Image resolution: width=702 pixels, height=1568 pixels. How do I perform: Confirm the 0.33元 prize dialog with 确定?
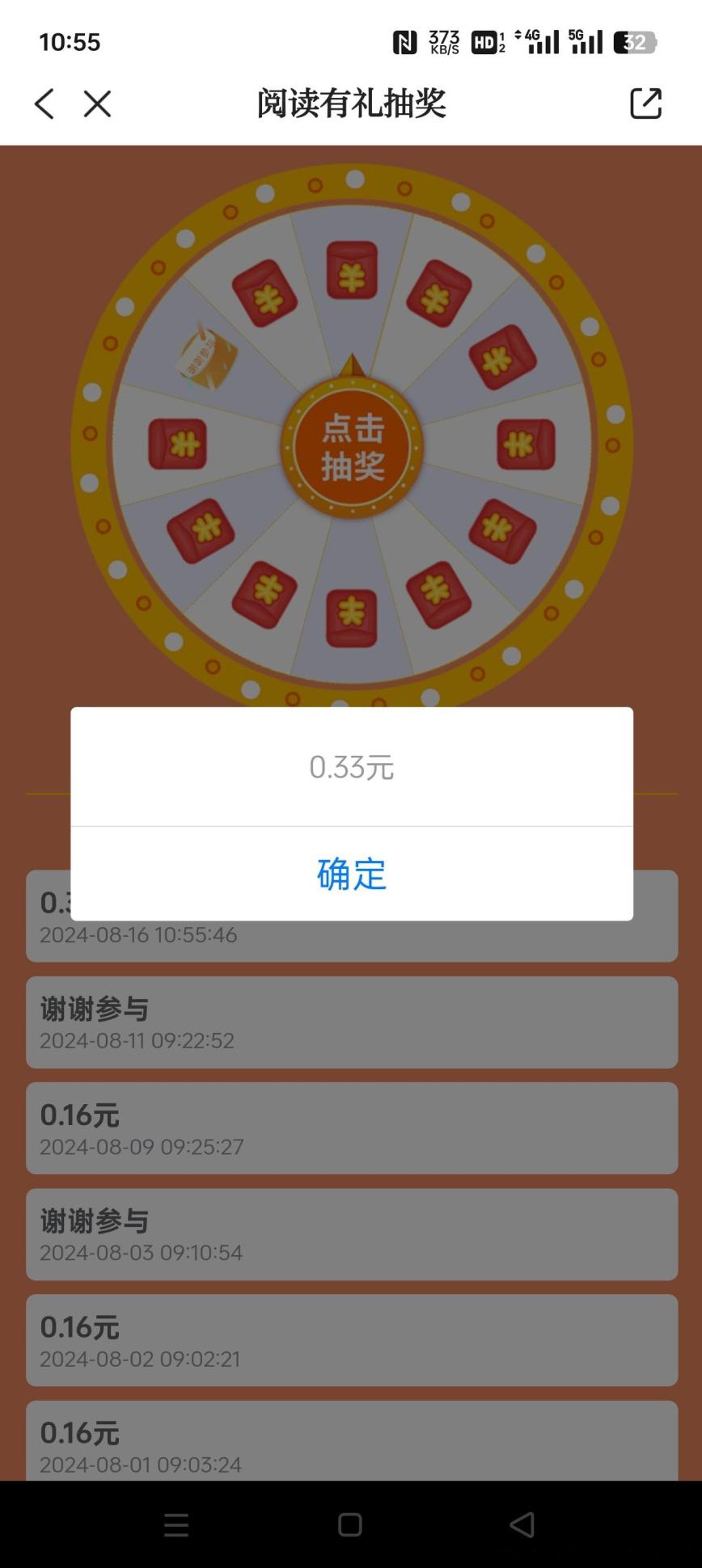point(351,874)
